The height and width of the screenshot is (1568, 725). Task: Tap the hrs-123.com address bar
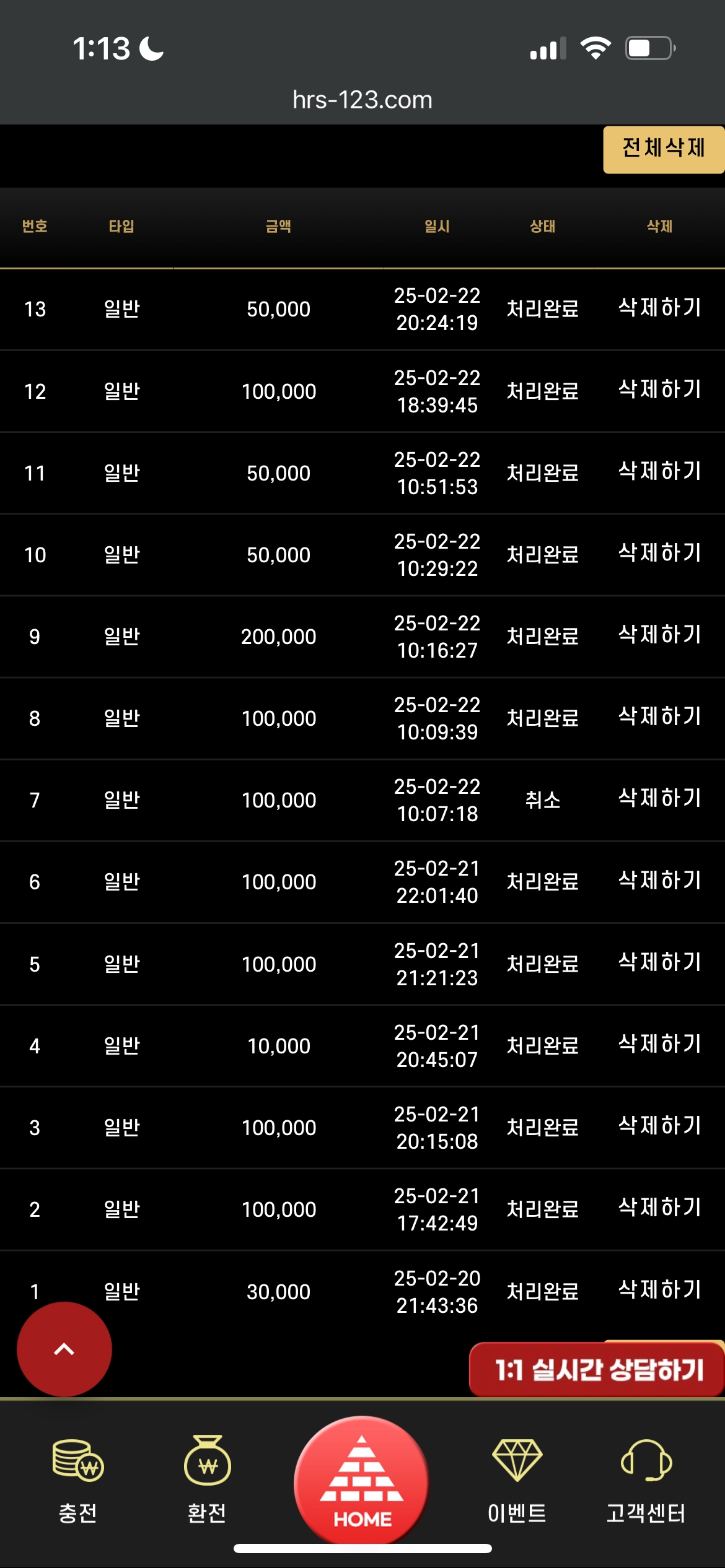(x=362, y=100)
